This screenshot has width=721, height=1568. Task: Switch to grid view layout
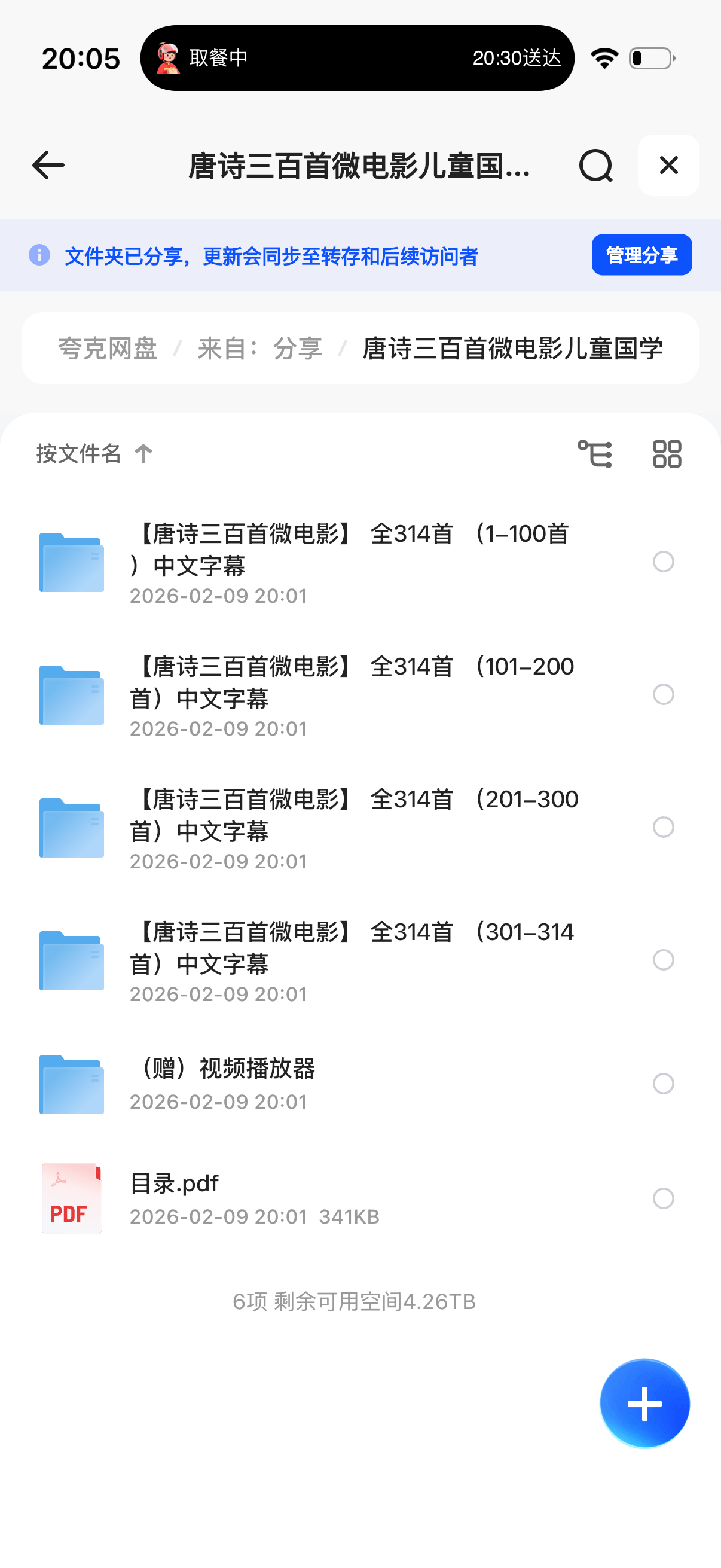(666, 454)
